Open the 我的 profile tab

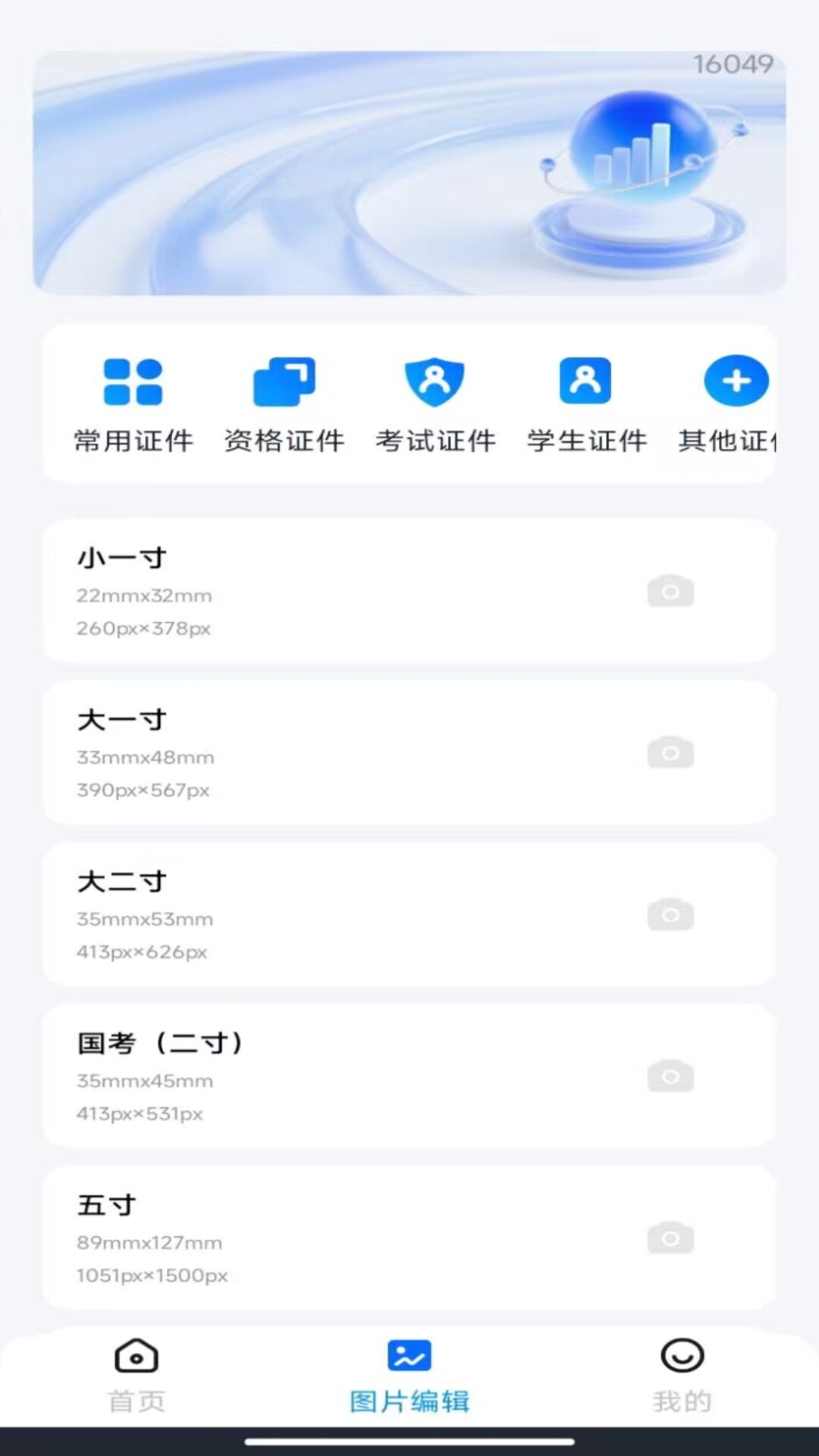(x=682, y=1376)
